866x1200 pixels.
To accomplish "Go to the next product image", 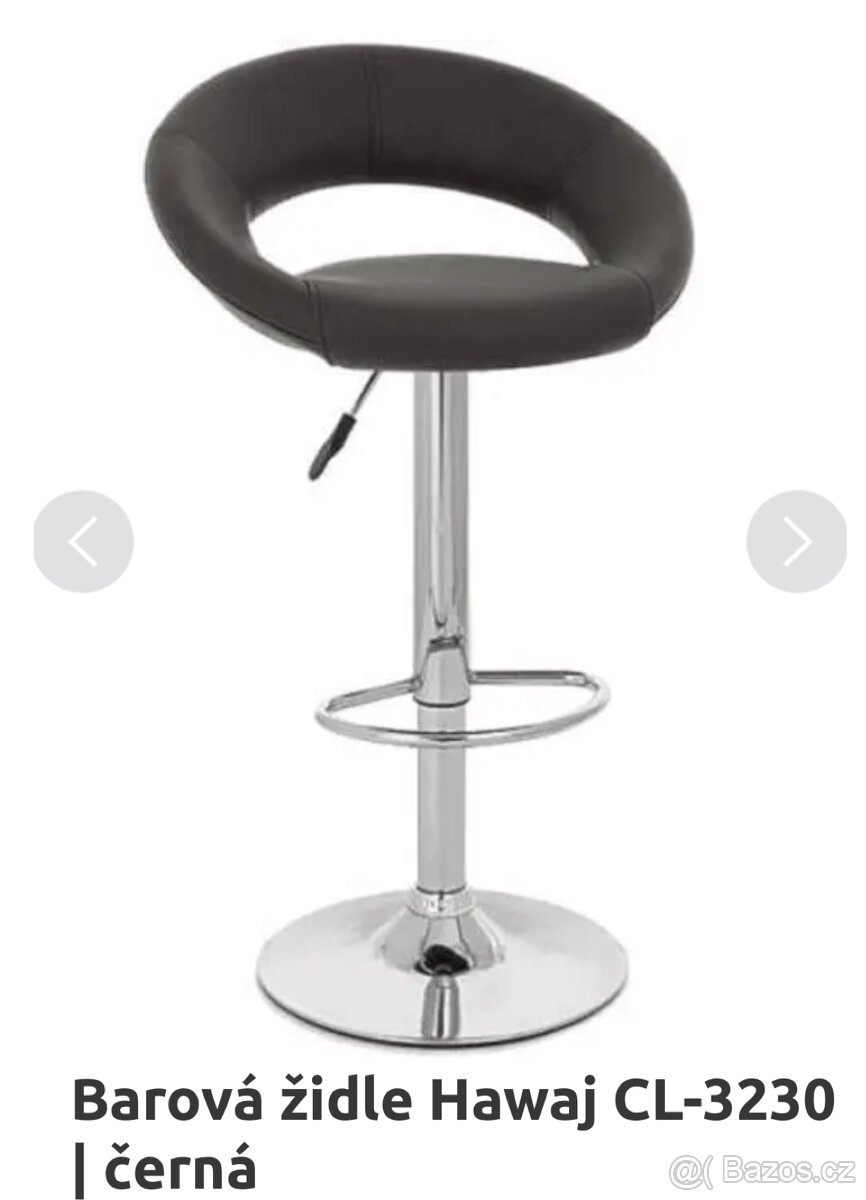I will click(x=796, y=541).
